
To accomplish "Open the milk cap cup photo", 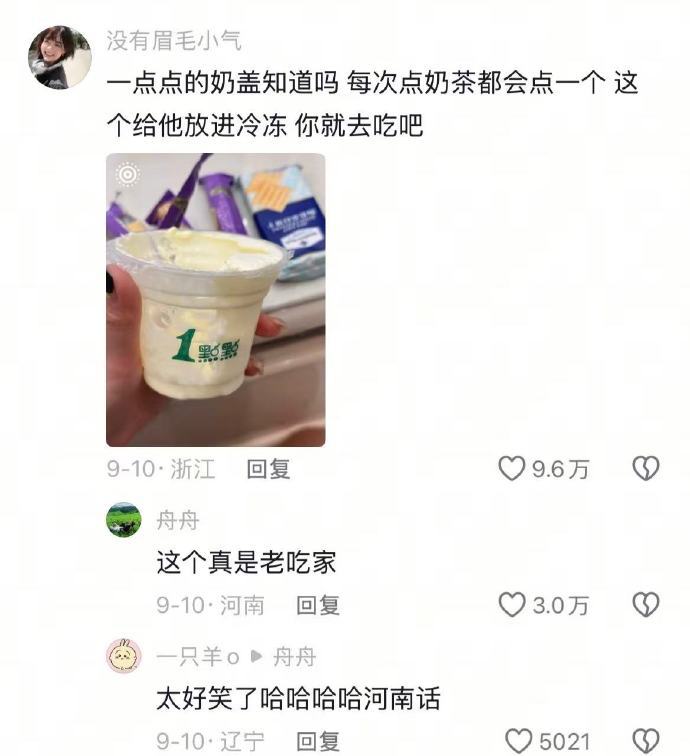I will [215, 299].
